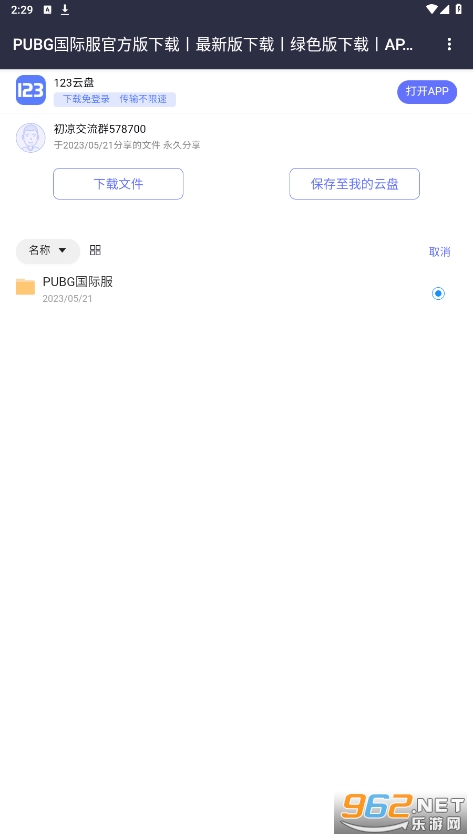Deselect the PUBG国际服 radio button
This screenshot has height=840, width=473.
point(438,294)
